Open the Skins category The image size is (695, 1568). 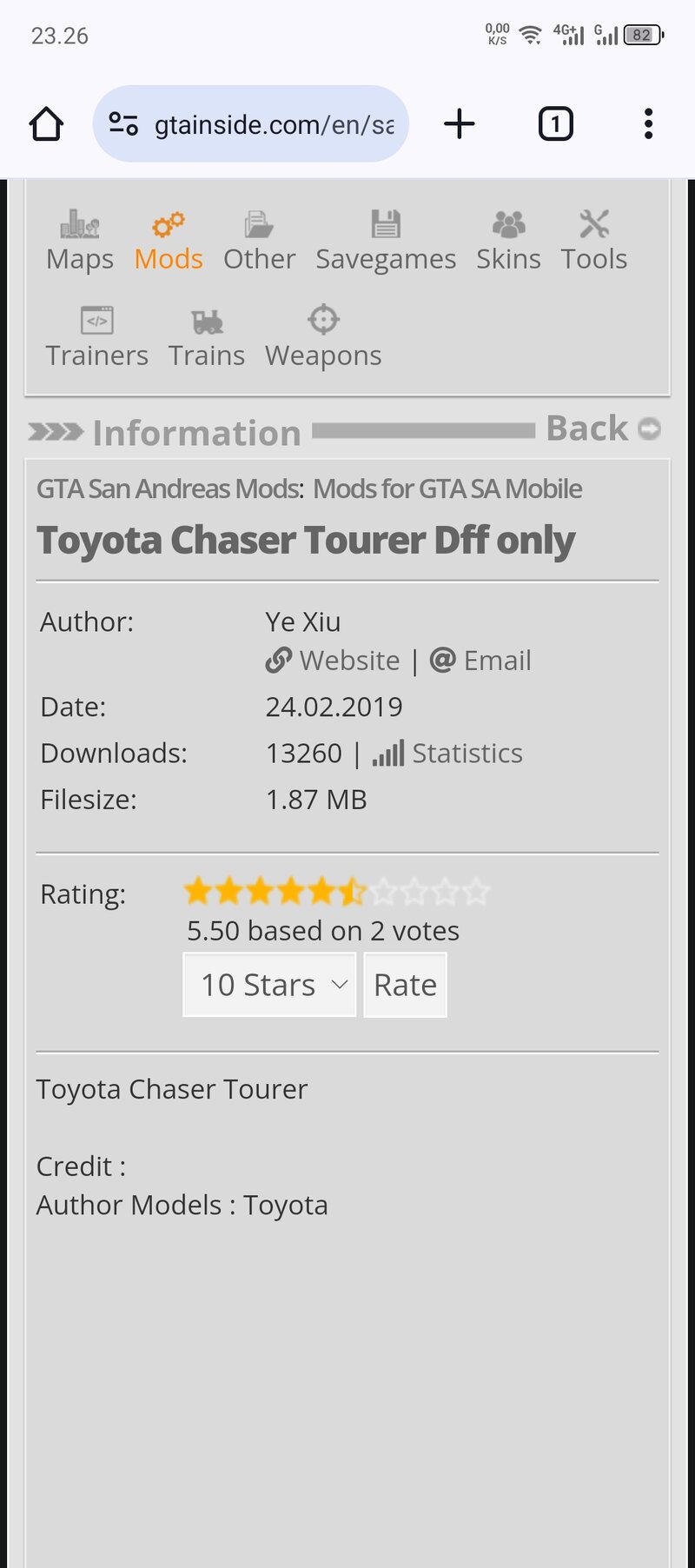[508, 241]
